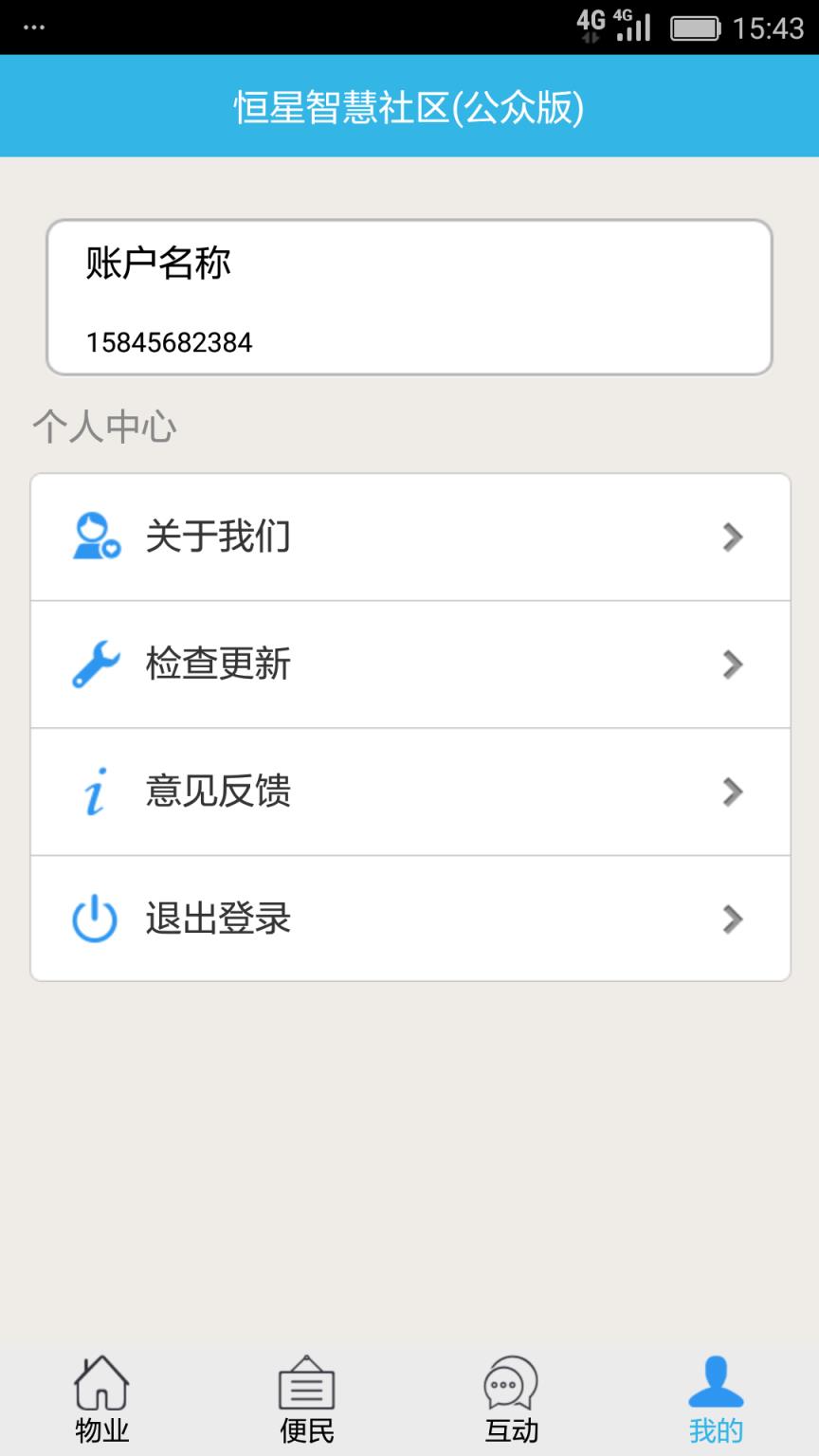Screen dimensions: 819x1456
Task: Select 检查更新 to check for updates
Action: tap(409, 664)
